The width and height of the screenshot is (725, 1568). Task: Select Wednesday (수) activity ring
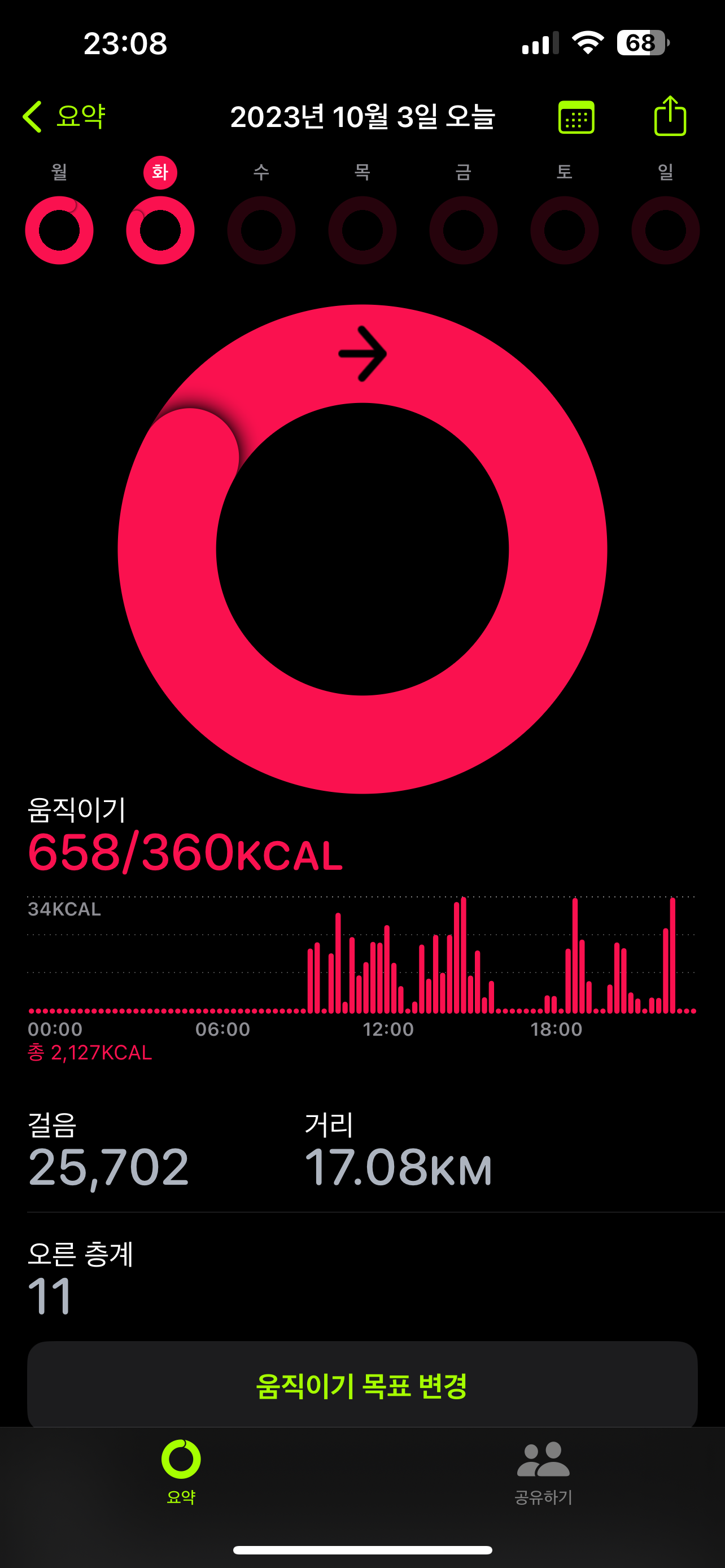(x=261, y=230)
